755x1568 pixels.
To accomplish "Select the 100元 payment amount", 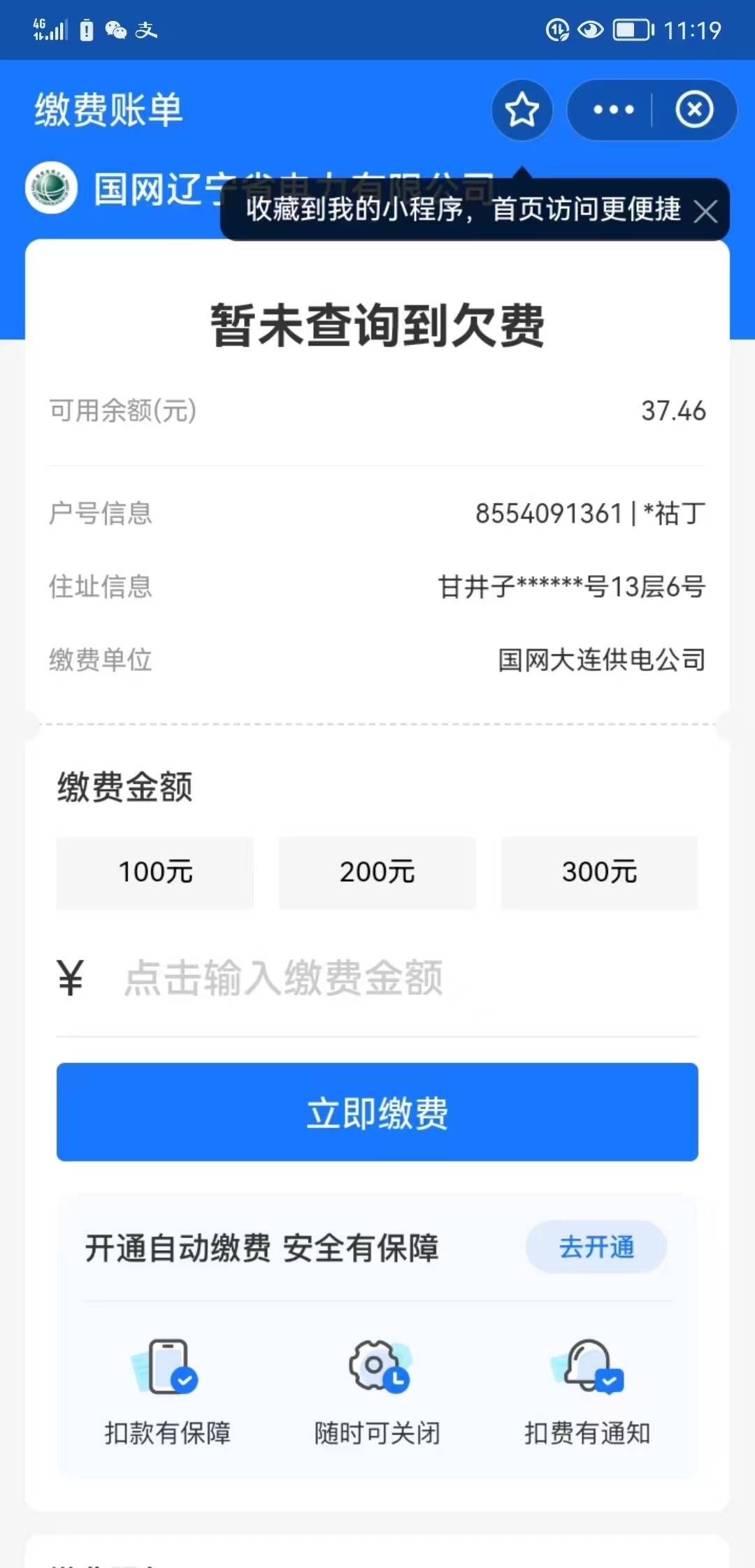I will click(x=155, y=872).
